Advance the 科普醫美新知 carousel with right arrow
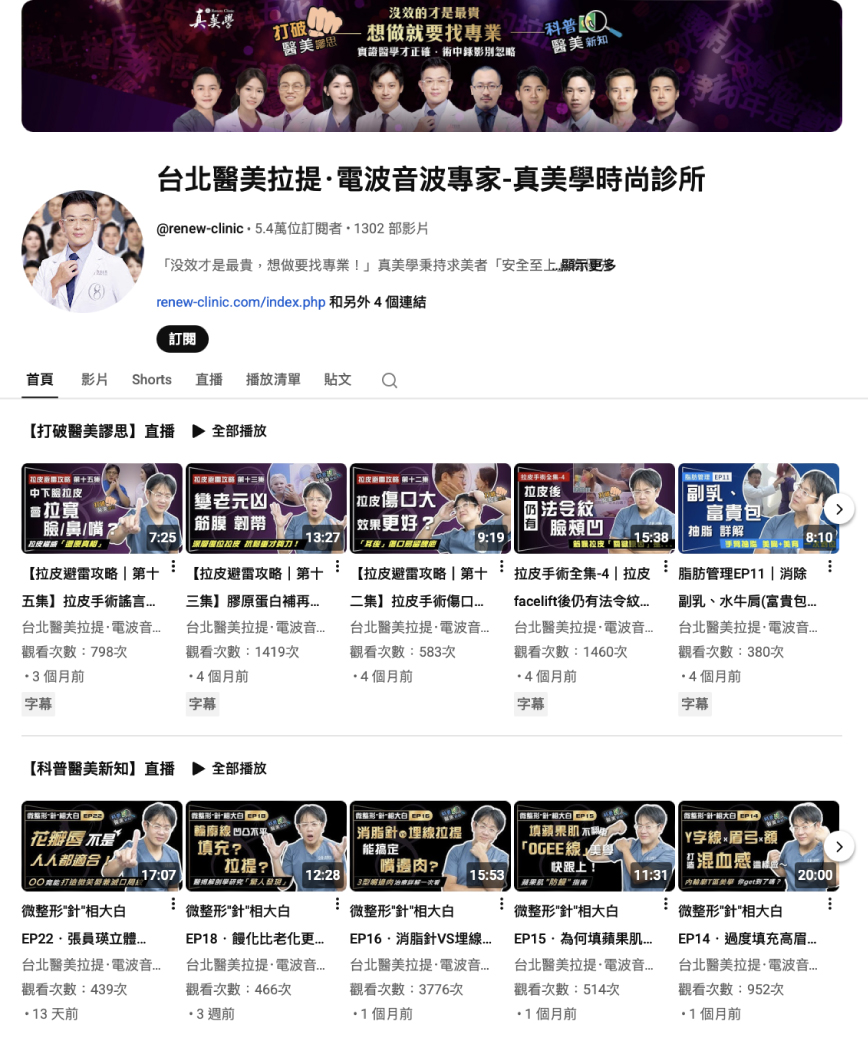Image resolution: width=868 pixels, height=1038 pixels. point(839,847)
